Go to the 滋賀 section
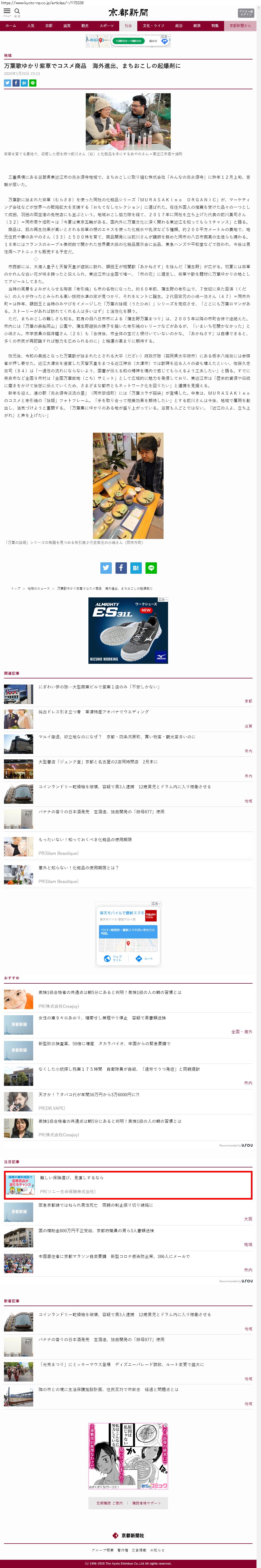This screenshot has height=1568, width=261. (67, 26)
